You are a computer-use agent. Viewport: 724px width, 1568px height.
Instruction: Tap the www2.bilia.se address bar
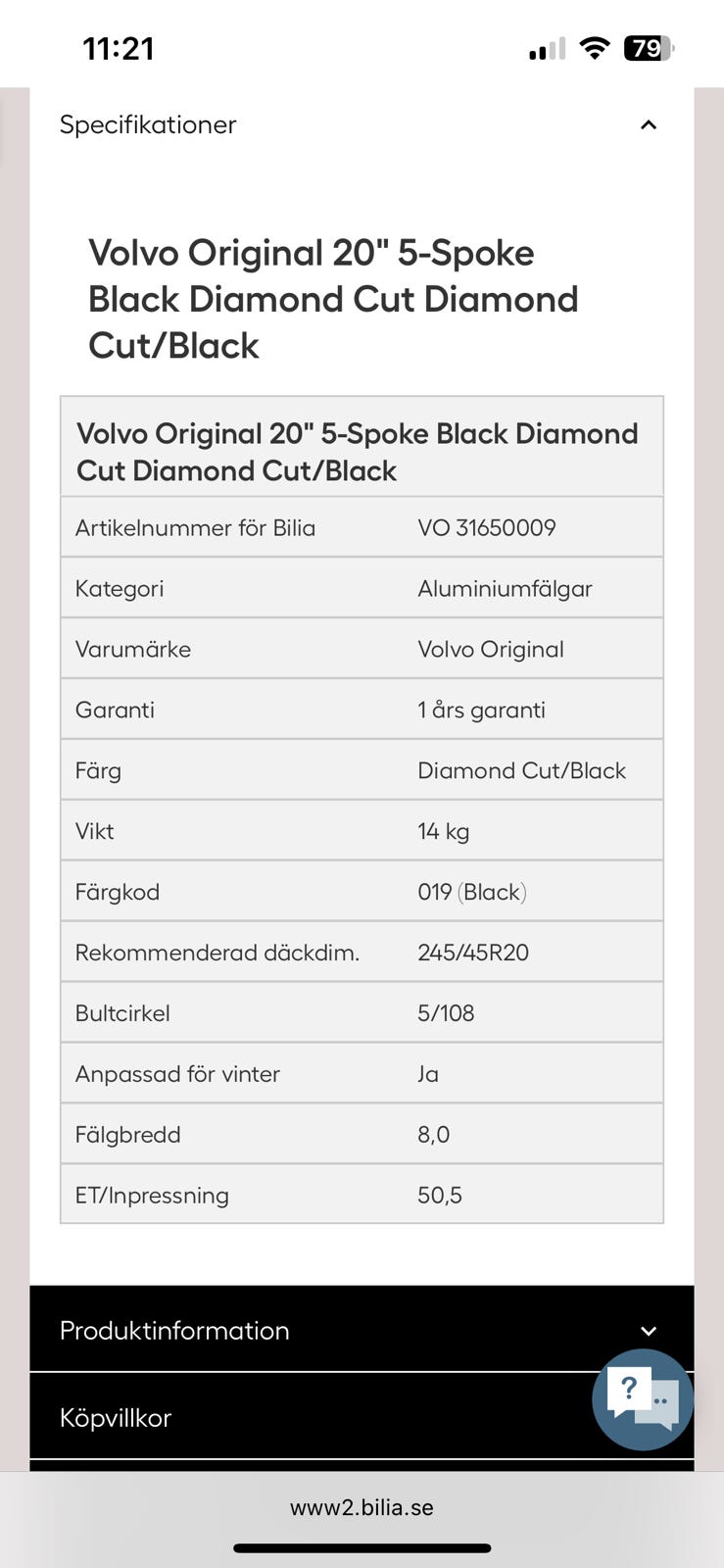tap(362, 1507)
